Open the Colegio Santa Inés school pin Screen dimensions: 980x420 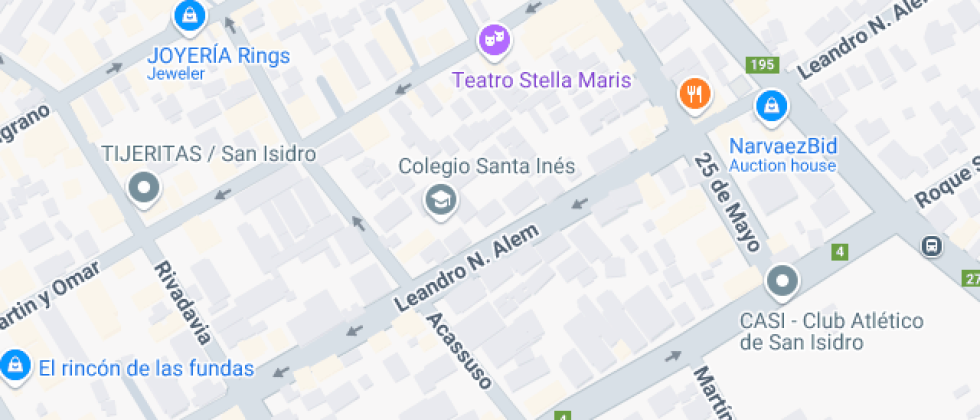pyautogui.click(x=438, y=199)
